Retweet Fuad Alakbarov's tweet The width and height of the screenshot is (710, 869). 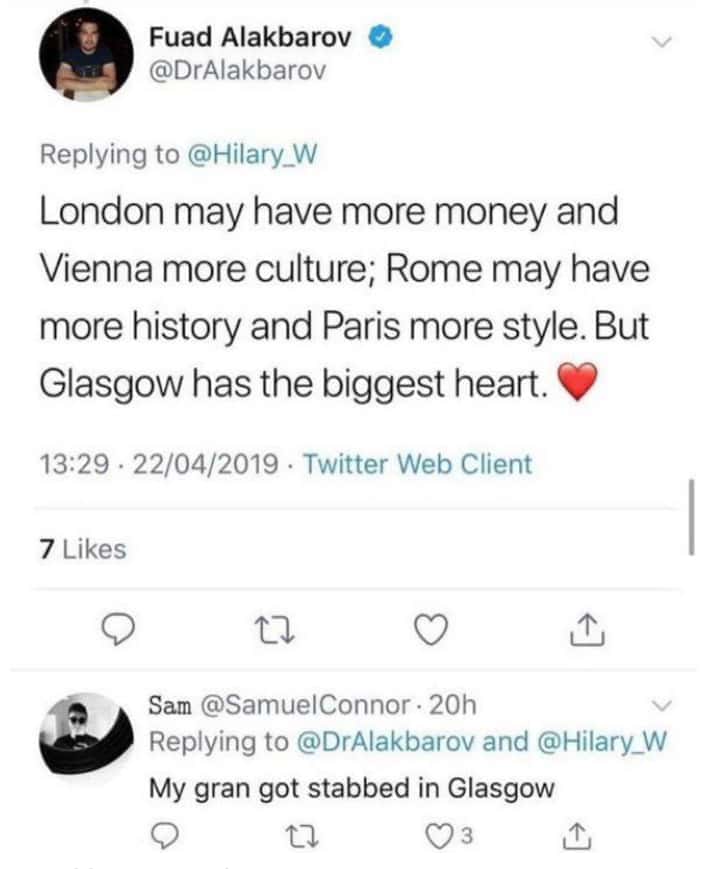275,629
